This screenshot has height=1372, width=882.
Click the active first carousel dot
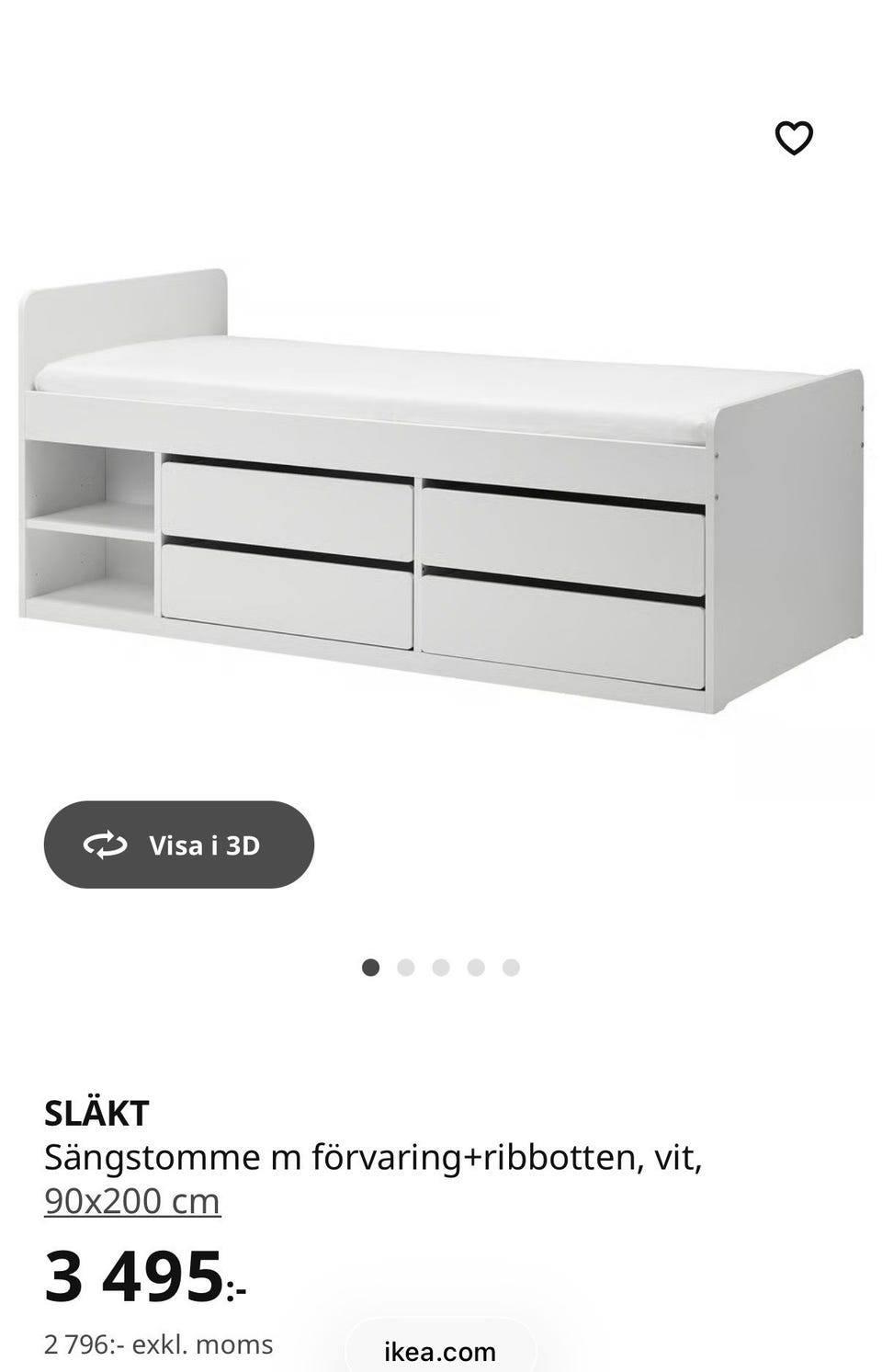370,966
